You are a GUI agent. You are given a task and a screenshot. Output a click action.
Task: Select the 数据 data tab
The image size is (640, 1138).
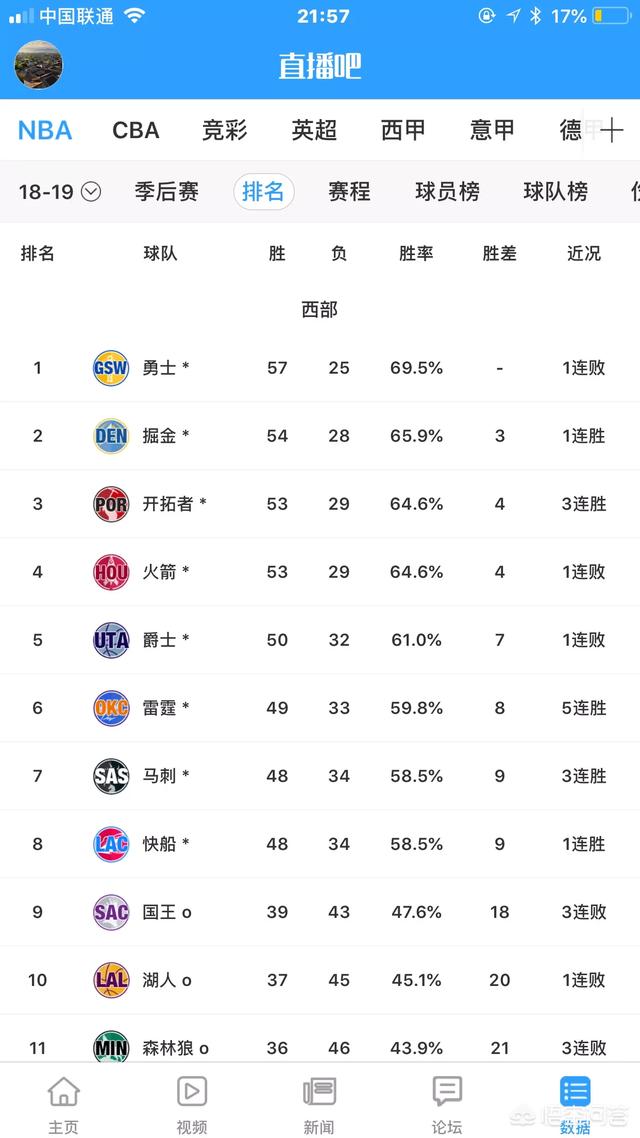point(575,1103)
